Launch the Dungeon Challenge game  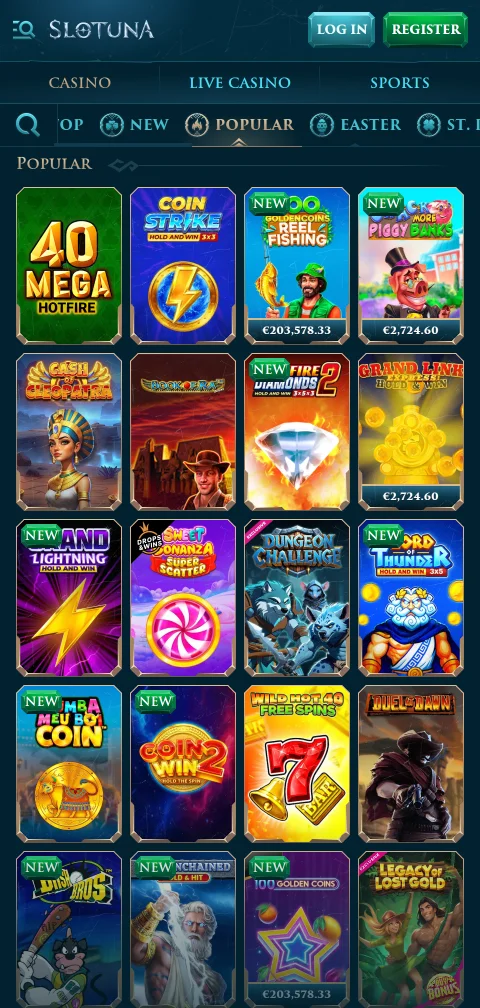[x=297, y=598]
